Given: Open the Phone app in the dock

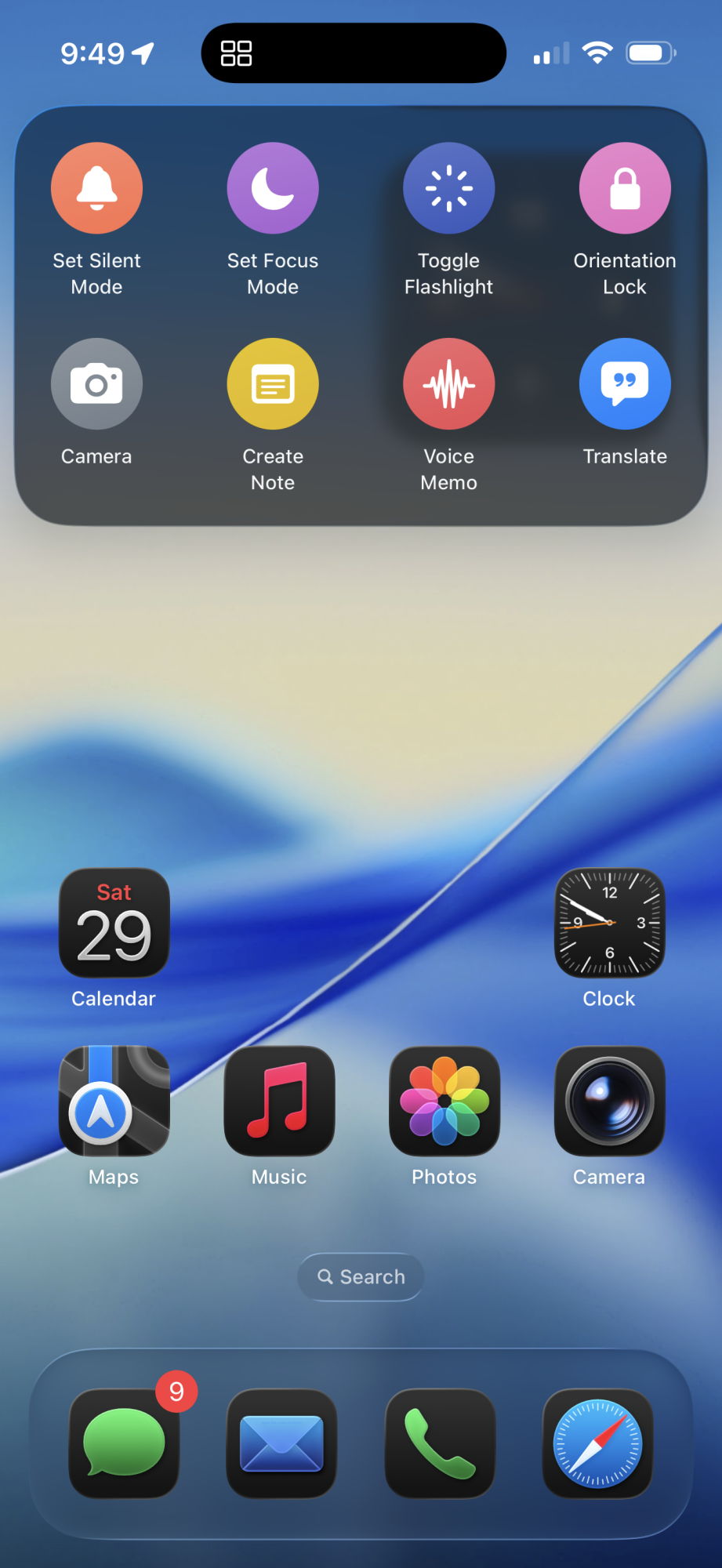Looking at the screenshot, I should 440,1443.
